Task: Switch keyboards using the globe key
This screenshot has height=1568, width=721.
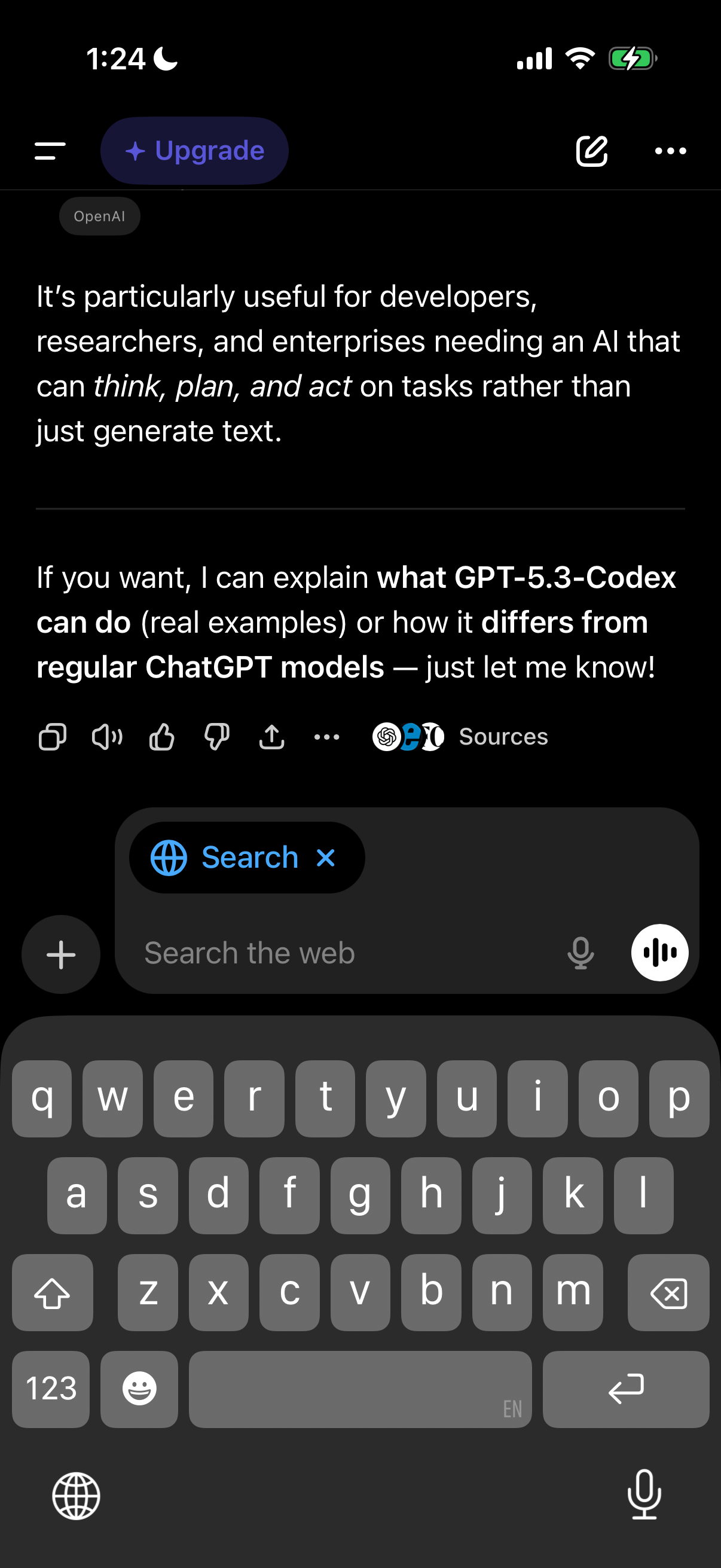Action: click(x=77, y=1497)
